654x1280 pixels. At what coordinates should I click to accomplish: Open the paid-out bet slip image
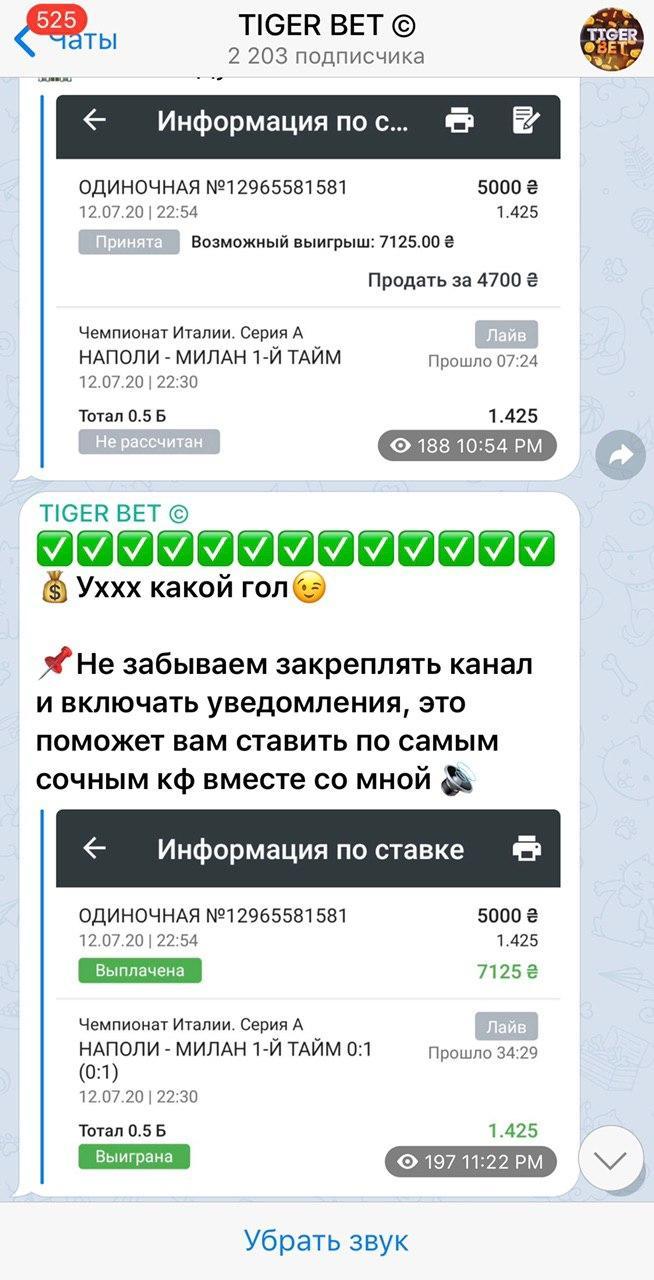(308, 990)
